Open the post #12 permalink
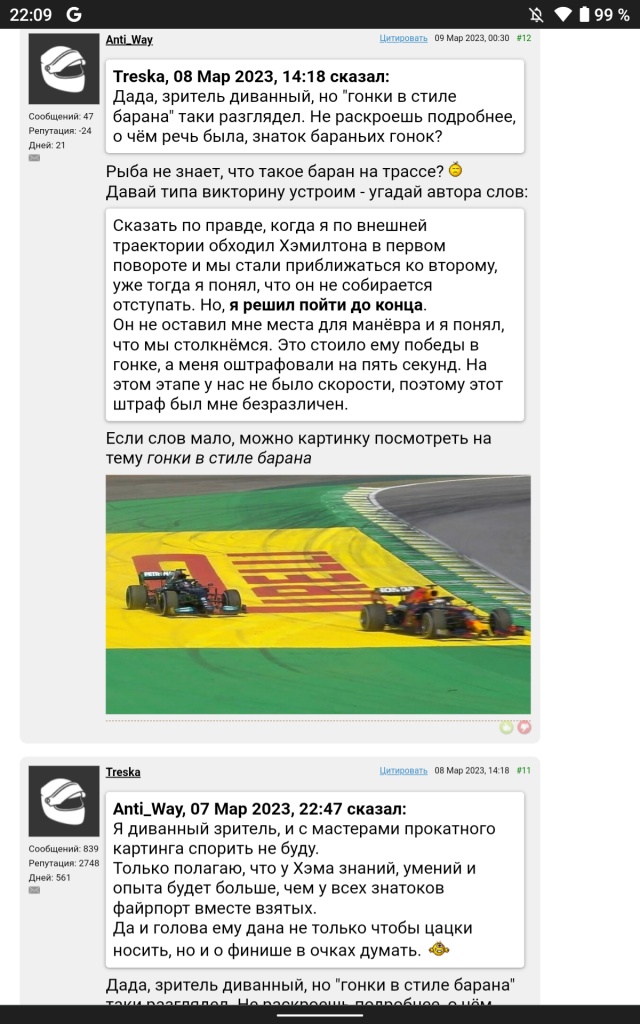 pos(524,38)
